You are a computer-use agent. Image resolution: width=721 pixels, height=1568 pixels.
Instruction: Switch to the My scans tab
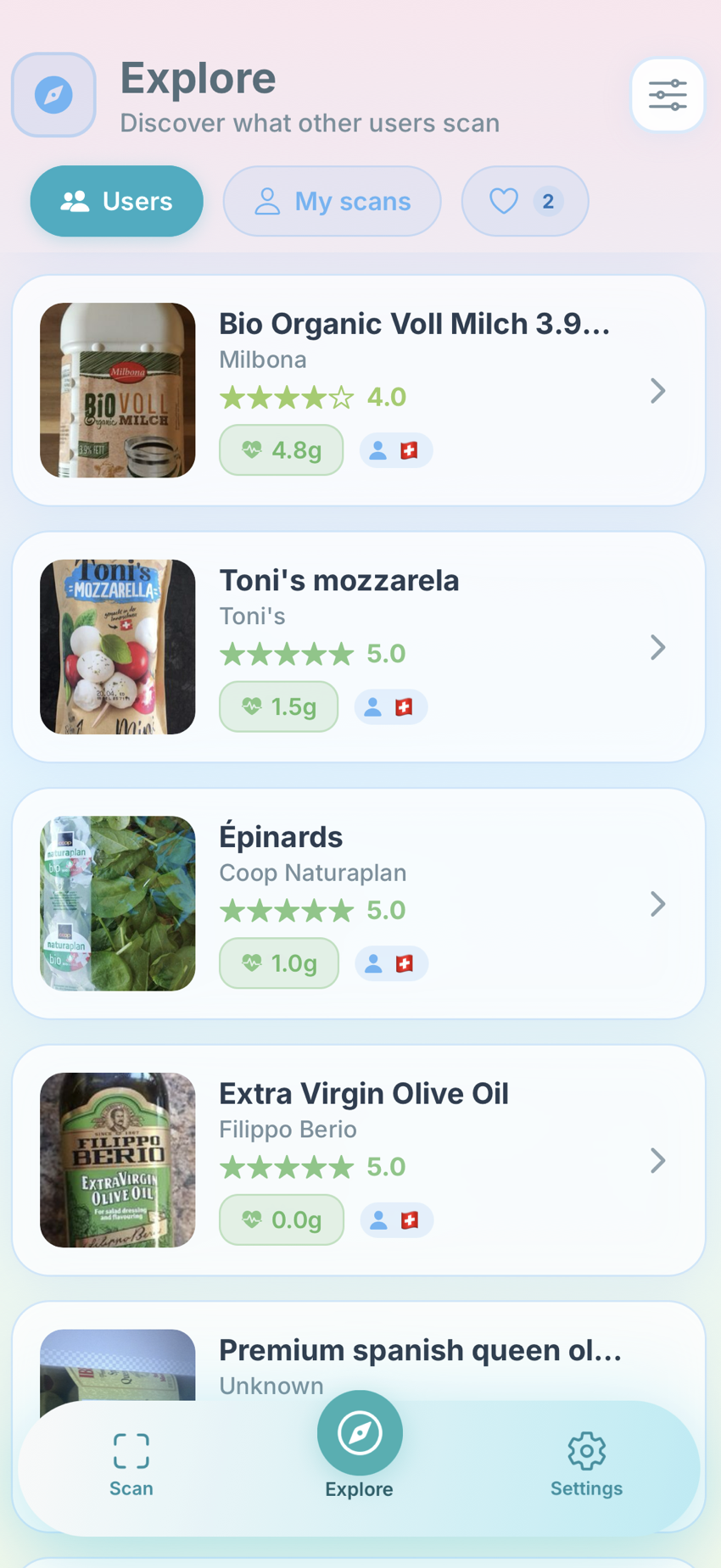pos(332,201)
